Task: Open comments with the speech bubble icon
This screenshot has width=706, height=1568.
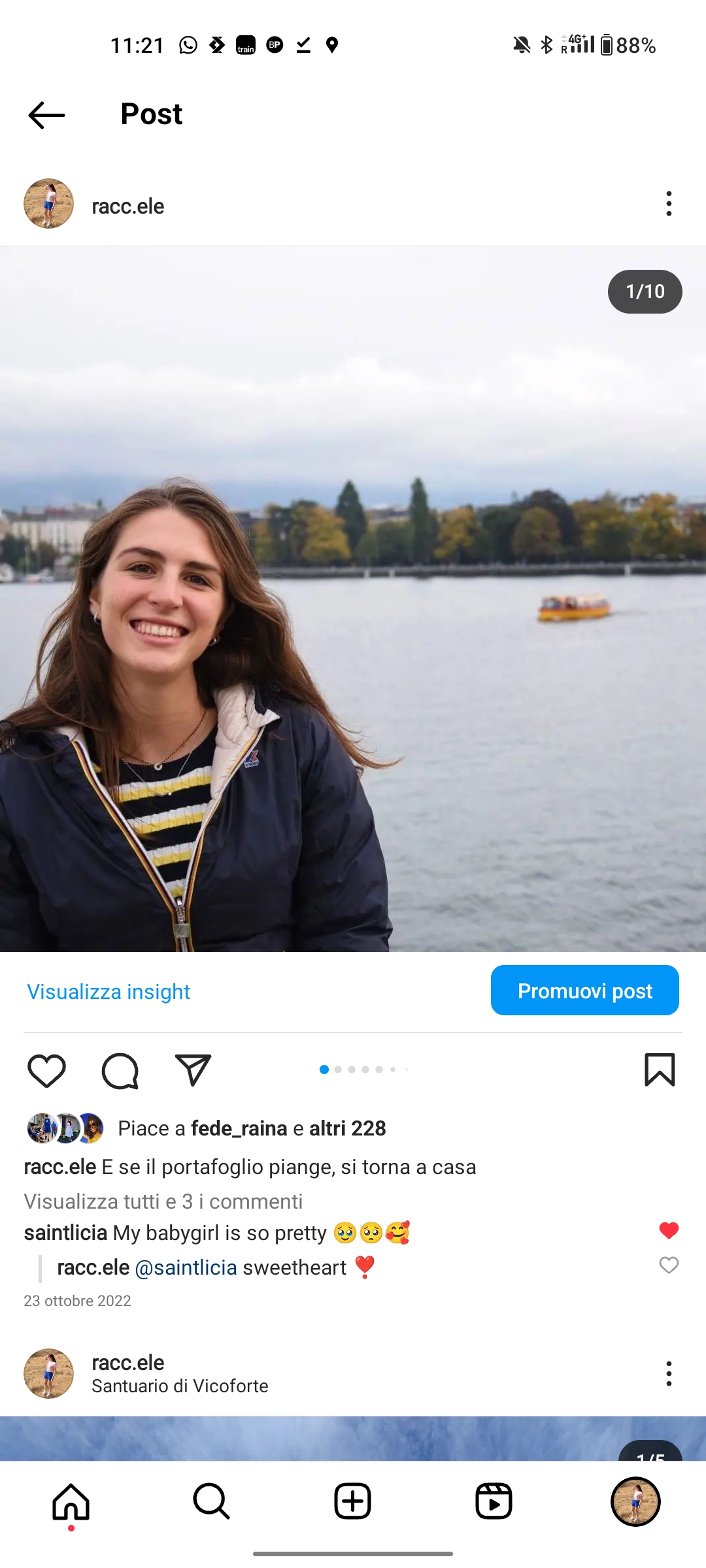Action: tap(120, 1071)
